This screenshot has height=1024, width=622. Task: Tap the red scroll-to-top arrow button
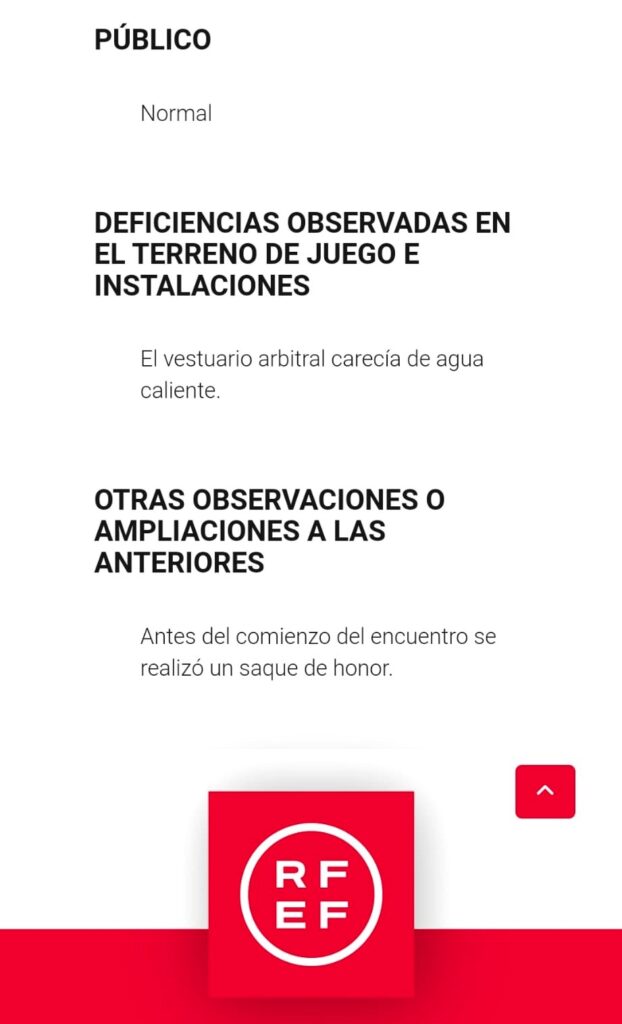coord(545,792)
